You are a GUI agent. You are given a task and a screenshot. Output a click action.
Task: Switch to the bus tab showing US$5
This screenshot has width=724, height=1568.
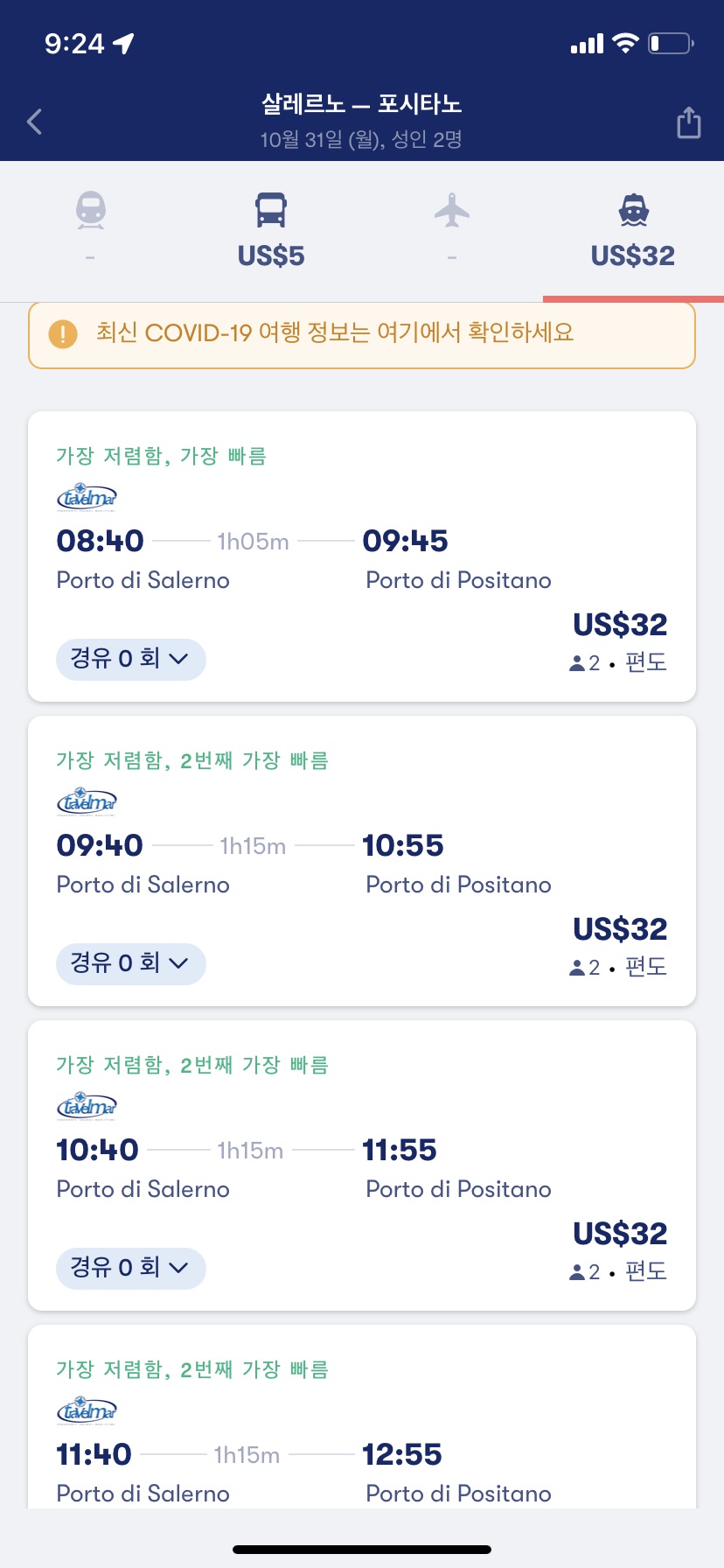271,229
